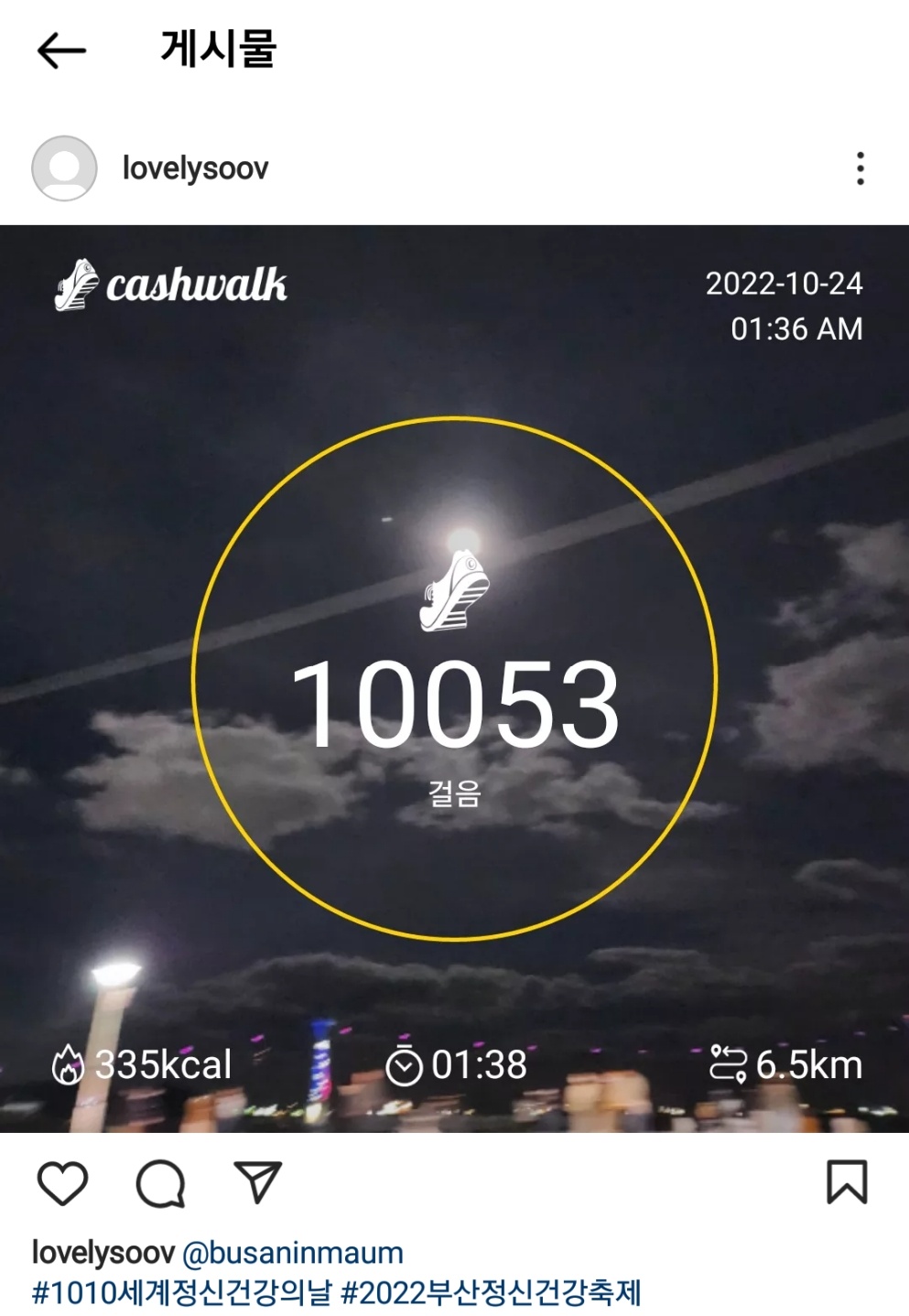This screenshot has height=1316, width=909.
Task: Open comments with the speech bubble icon
Action: point(160,1183)
